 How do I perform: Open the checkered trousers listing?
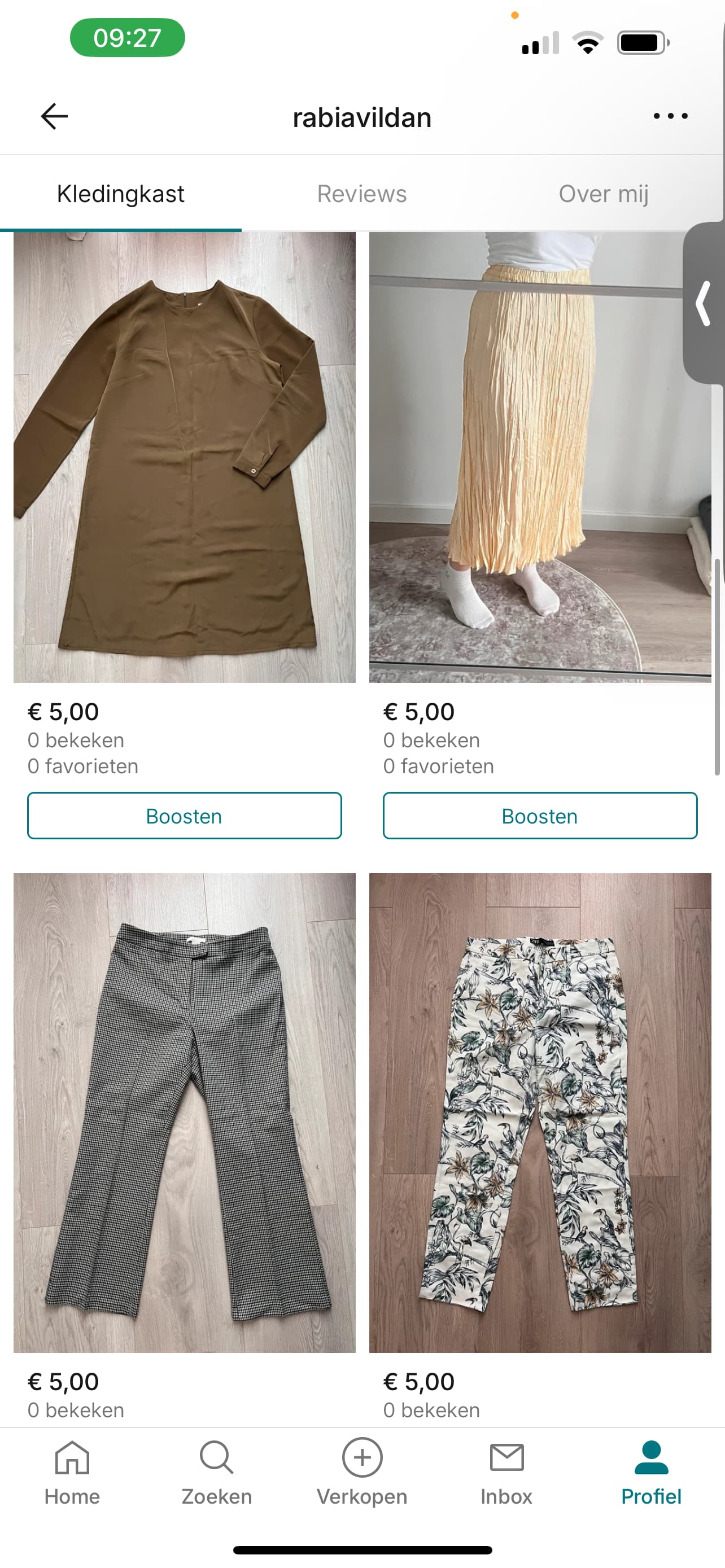[x=185, y=1113]
